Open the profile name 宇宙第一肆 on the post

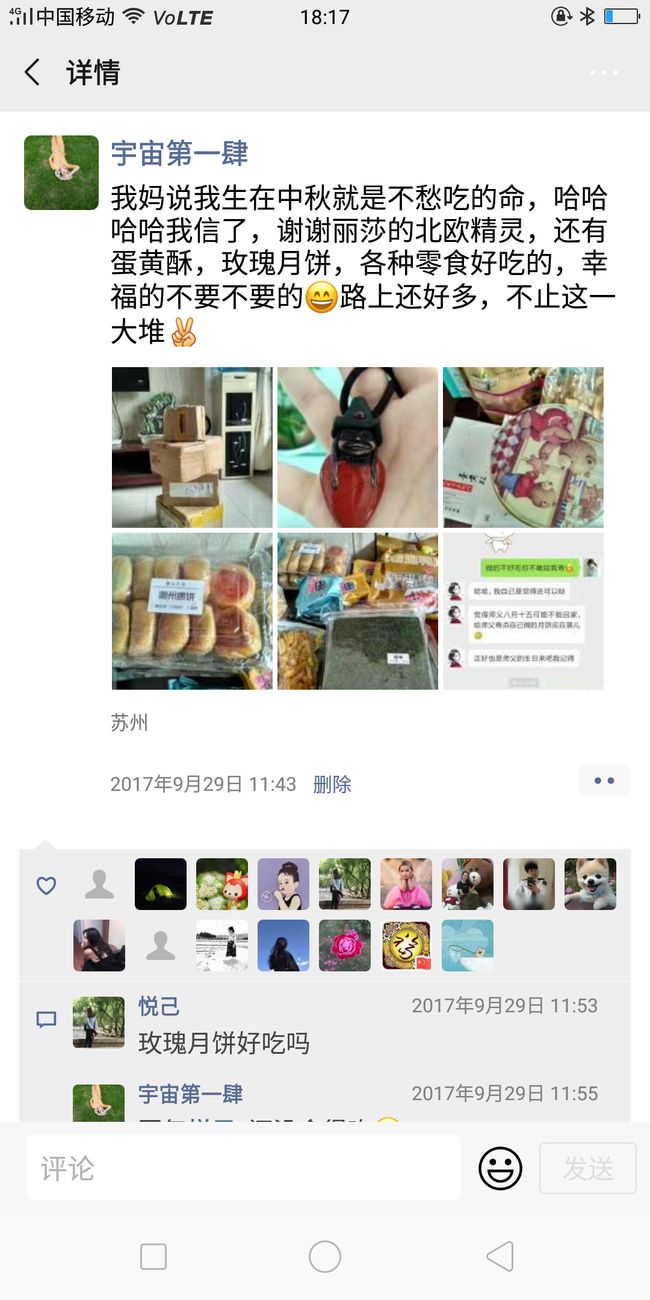[179, 153]
